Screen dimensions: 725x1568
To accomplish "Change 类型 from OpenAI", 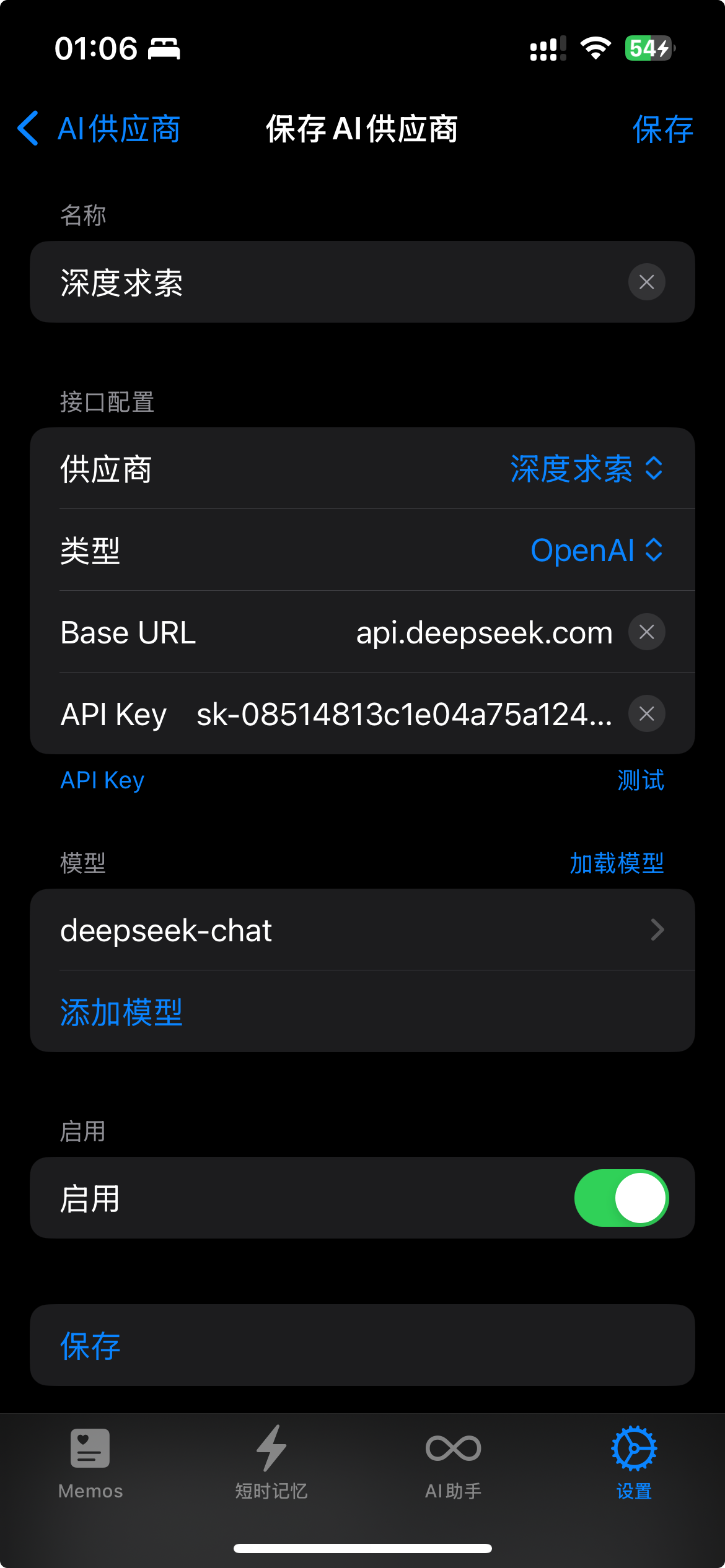I will (596, 551).
